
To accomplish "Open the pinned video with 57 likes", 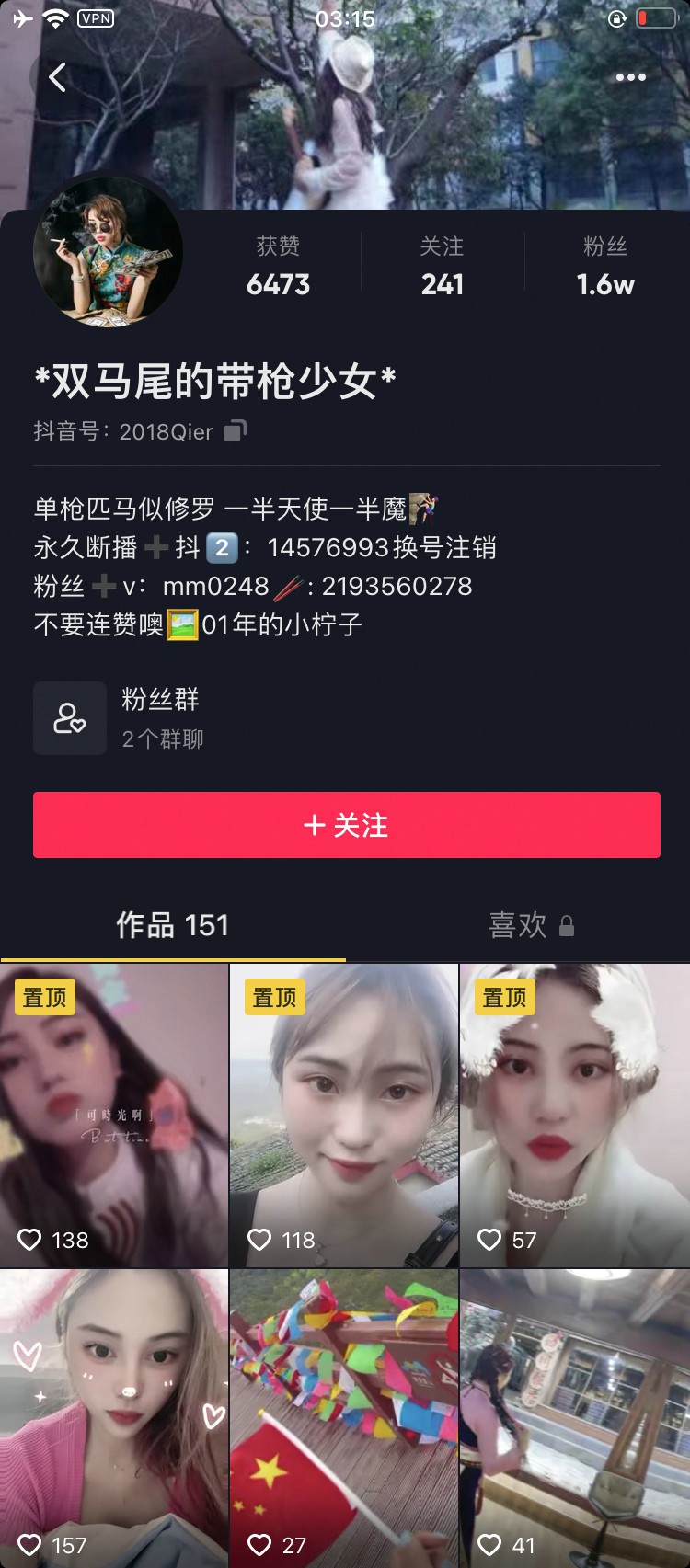I will click(x=574, y=1116).
